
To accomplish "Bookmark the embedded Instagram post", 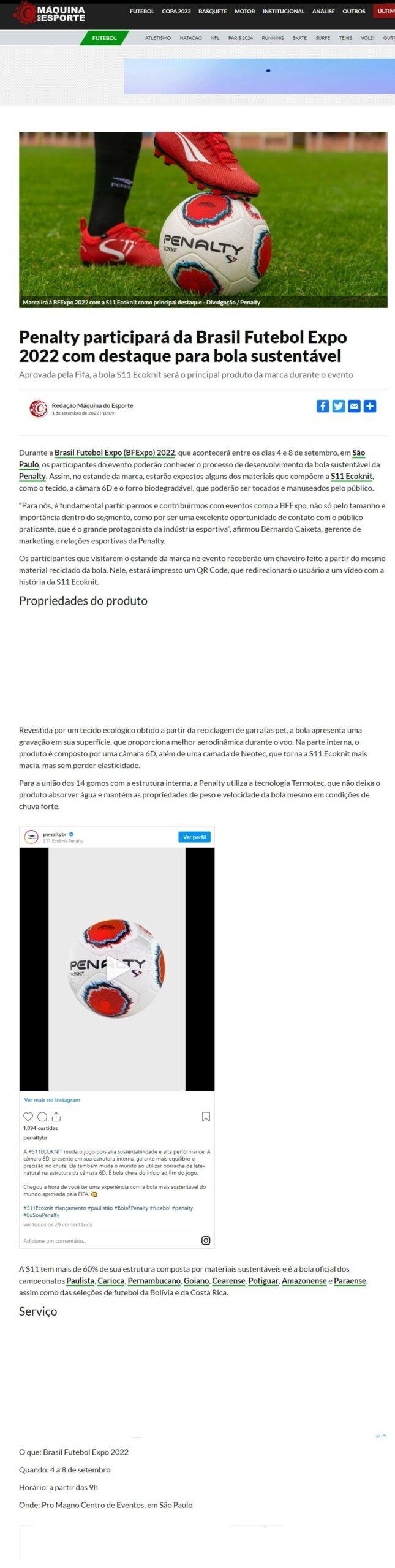I will 206,1117.
